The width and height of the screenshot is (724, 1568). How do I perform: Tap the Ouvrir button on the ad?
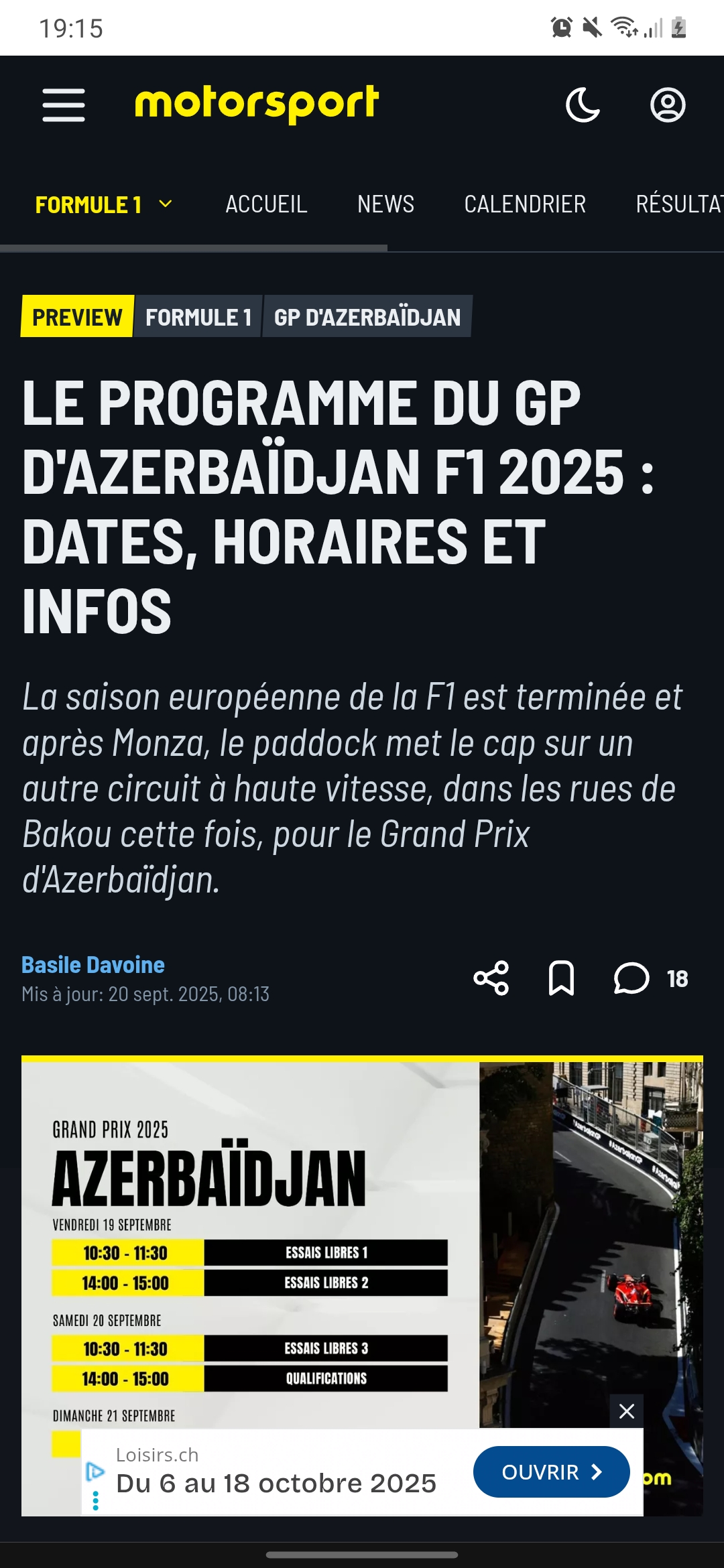[x=551, y=1472]
